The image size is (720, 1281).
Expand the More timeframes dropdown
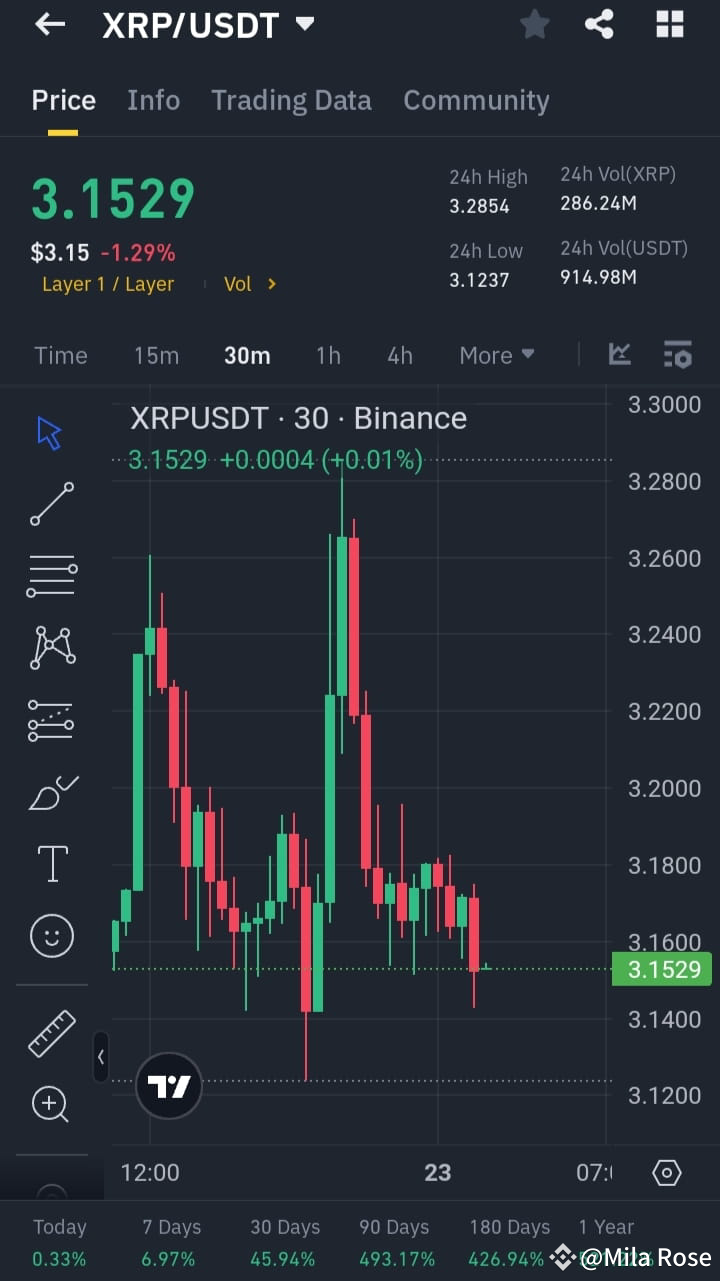[497, 354]
